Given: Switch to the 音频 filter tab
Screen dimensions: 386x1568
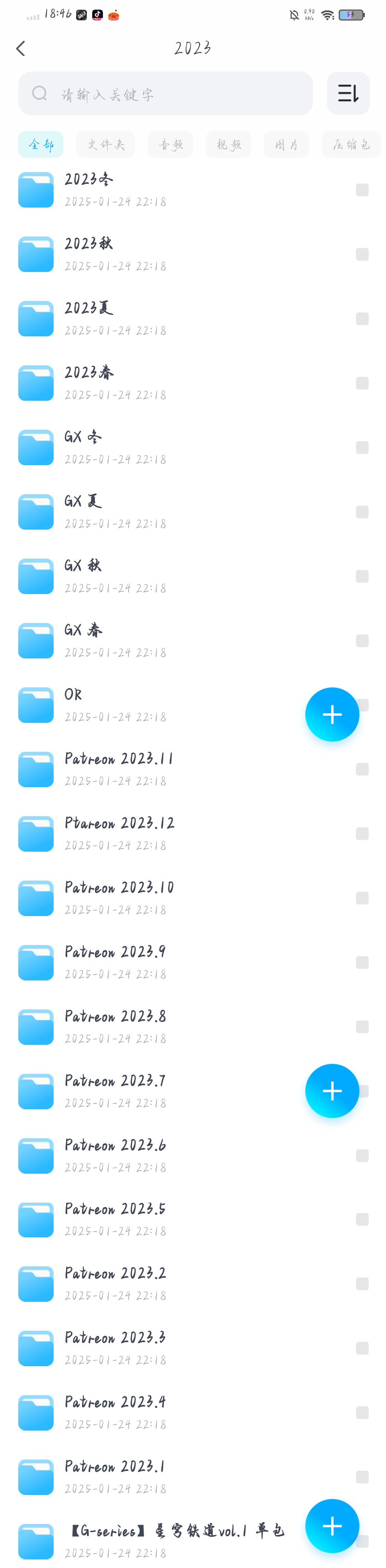Looking at the screenshot, I should click(x=170, y=145).
